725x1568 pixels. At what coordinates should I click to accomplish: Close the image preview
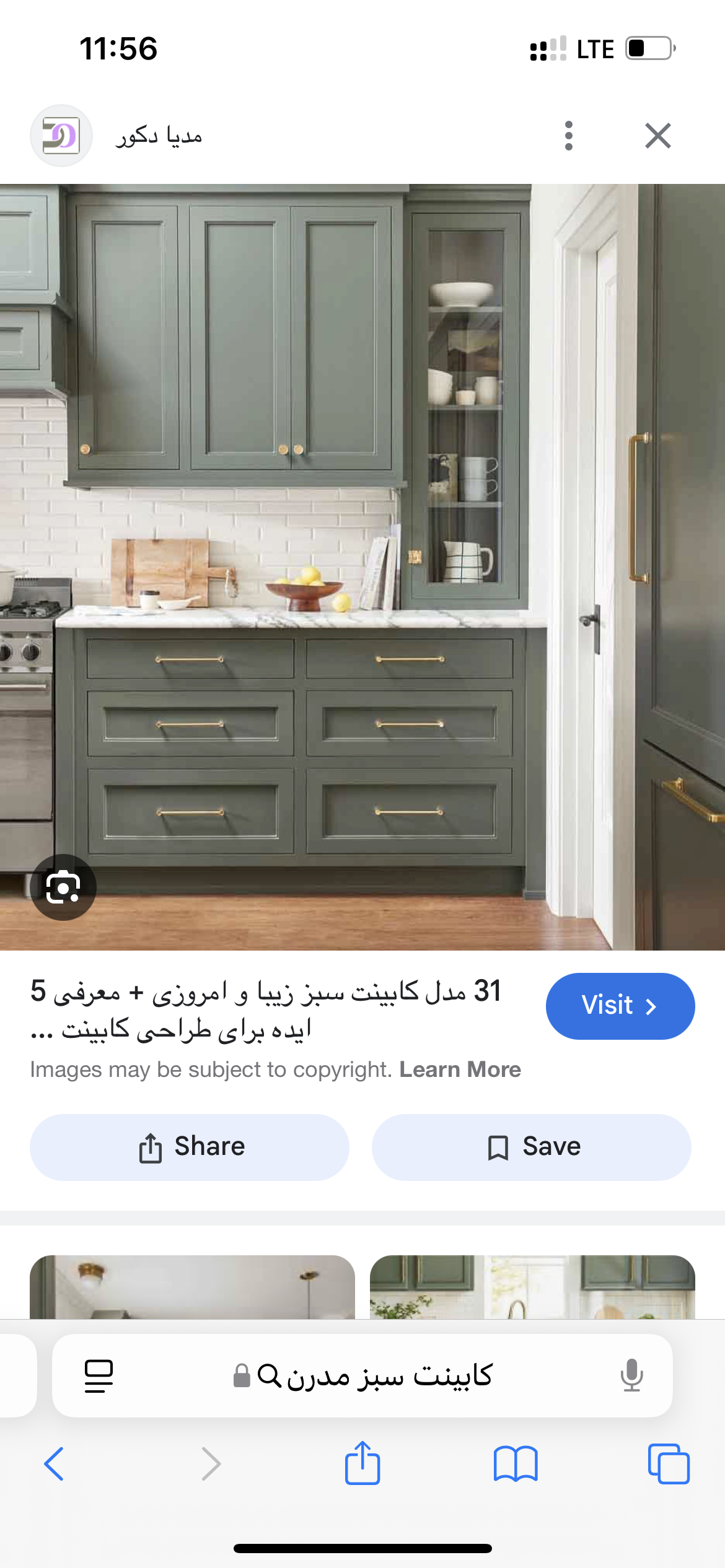(x=657, y=136)
